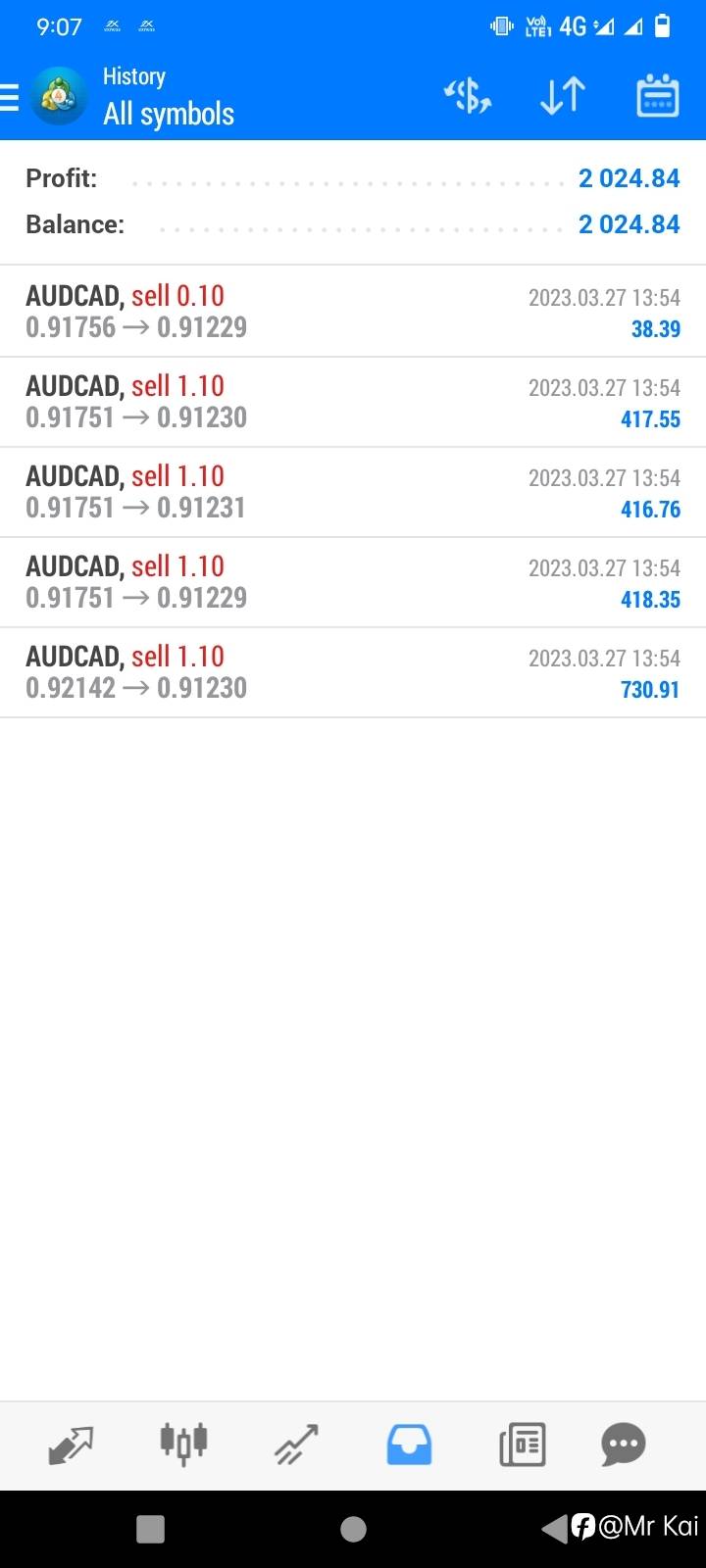This screenshot has width=706, height=1568.
Task: Switch to the Chart candlestick tab
Action: pos(183,1444)
